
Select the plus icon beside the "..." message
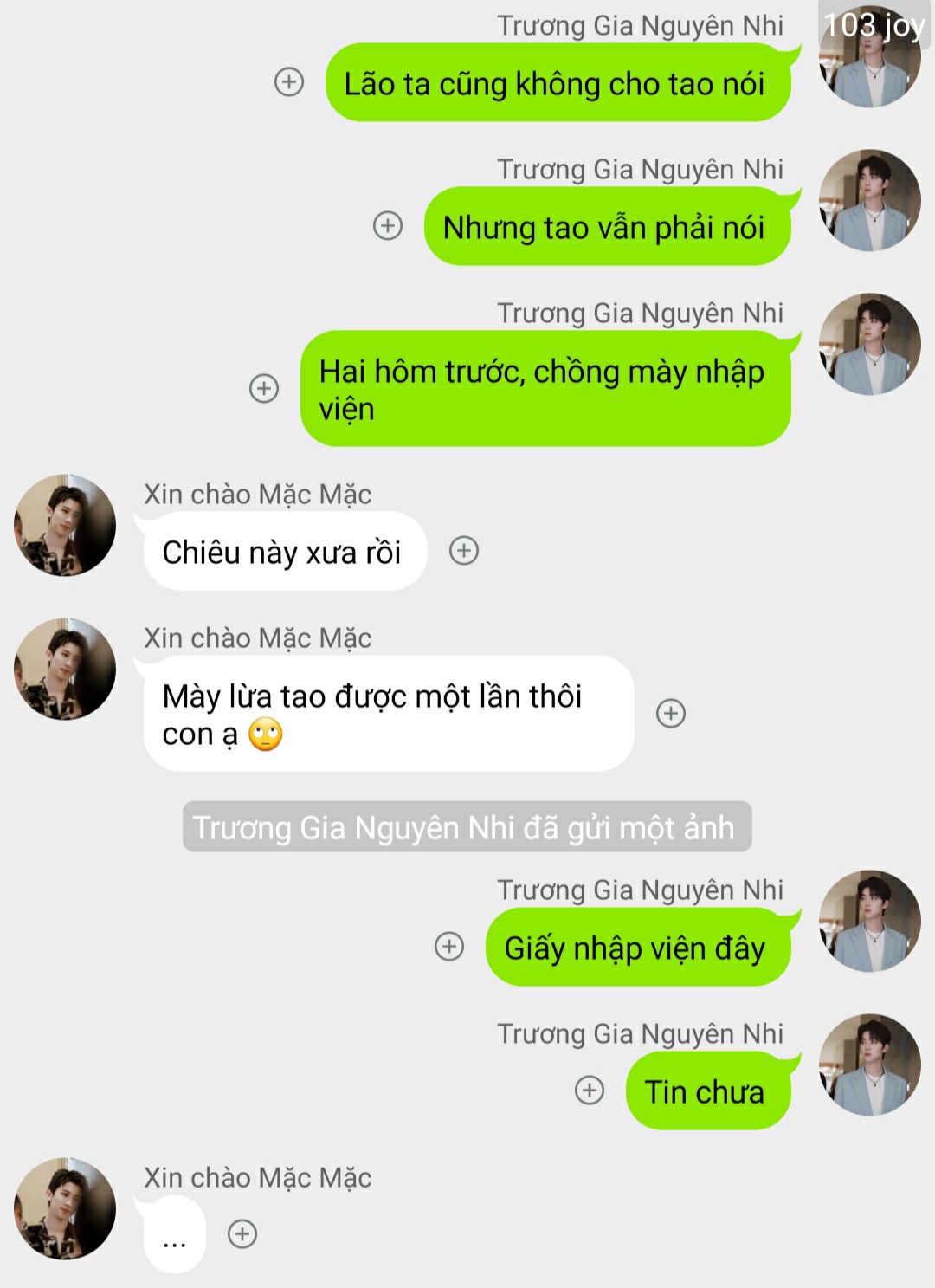click(242, 1234)
